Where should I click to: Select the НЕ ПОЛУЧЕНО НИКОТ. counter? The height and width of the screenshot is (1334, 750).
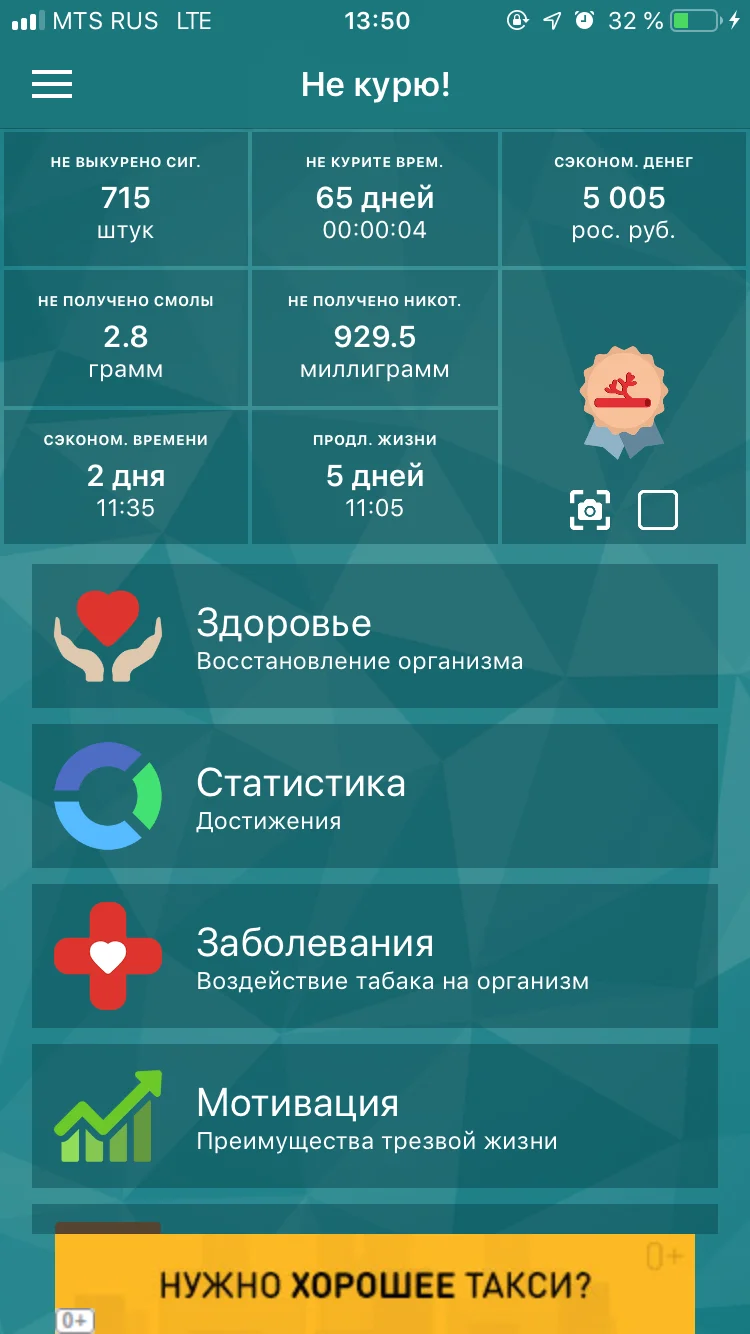point(374,337)
